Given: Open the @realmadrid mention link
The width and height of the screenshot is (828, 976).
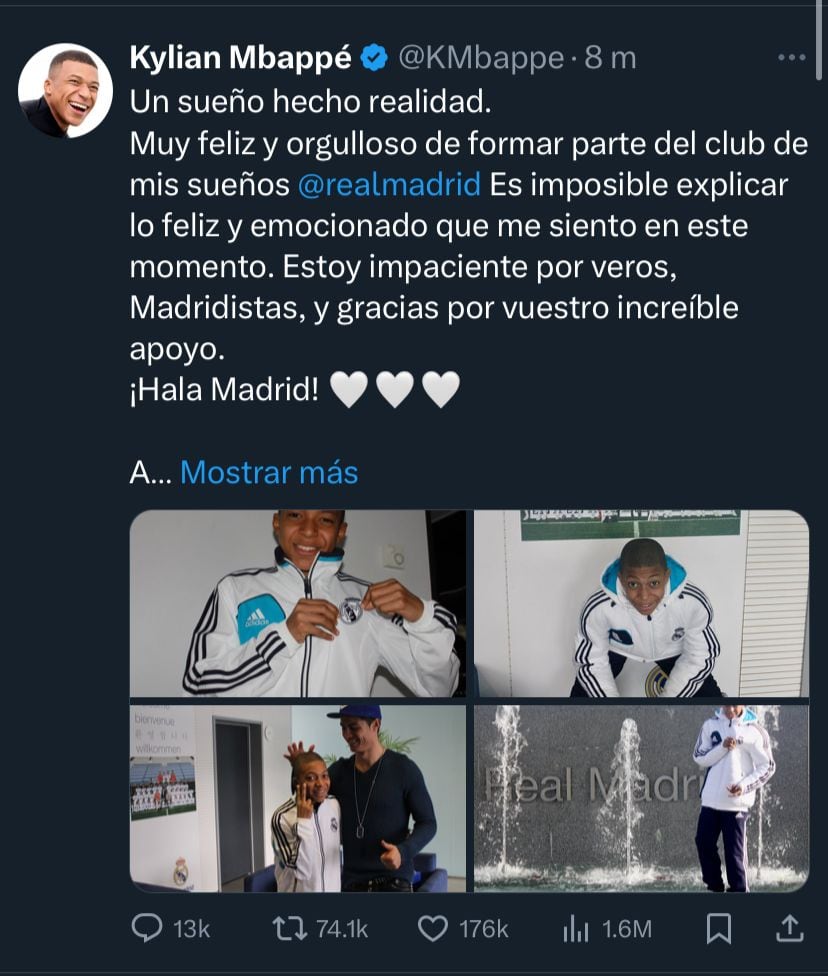Looking at the screenshot, I should pyautogui.click(x=390, y=185).
